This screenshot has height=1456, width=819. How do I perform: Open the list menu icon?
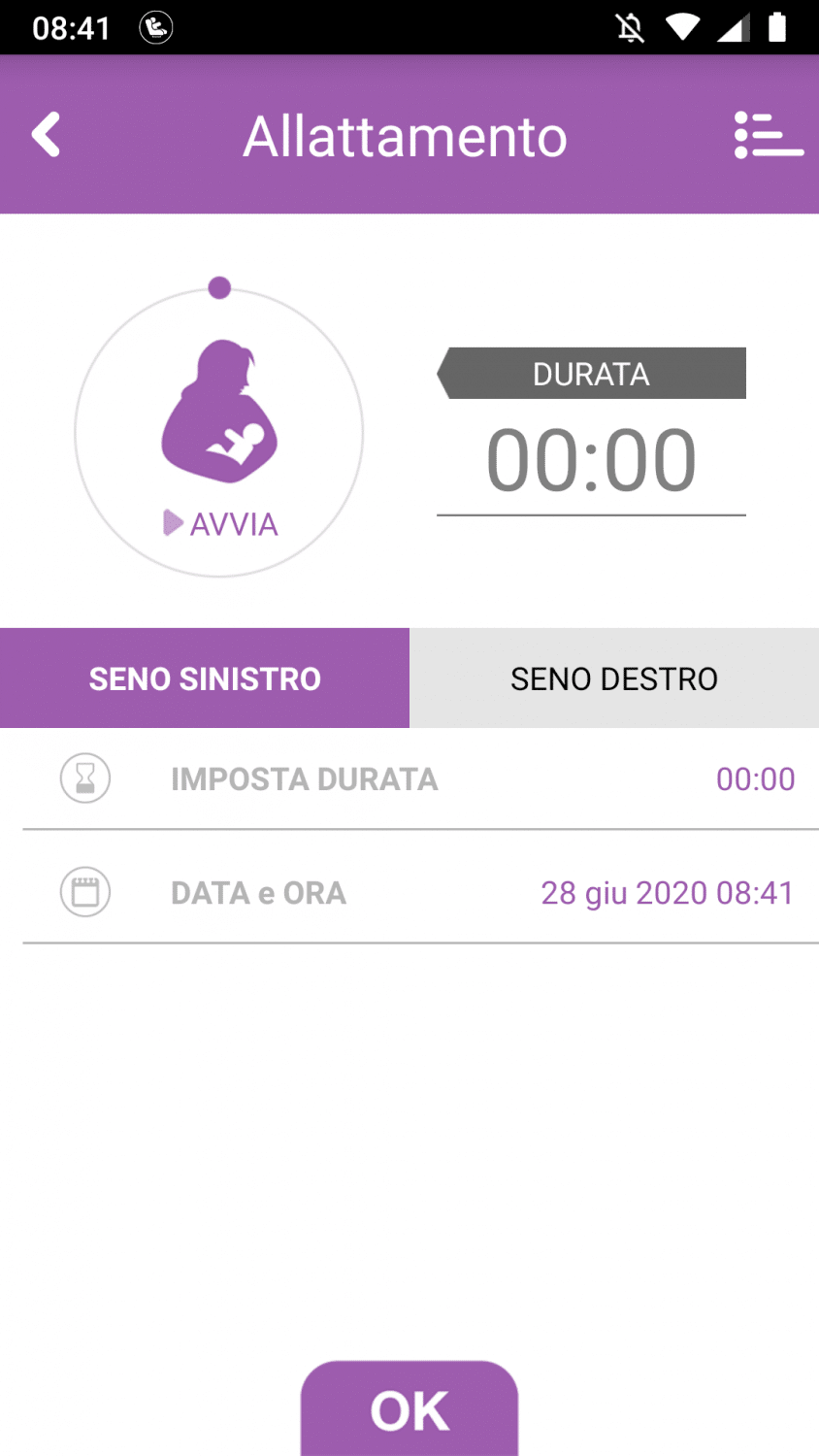[768, 135]
